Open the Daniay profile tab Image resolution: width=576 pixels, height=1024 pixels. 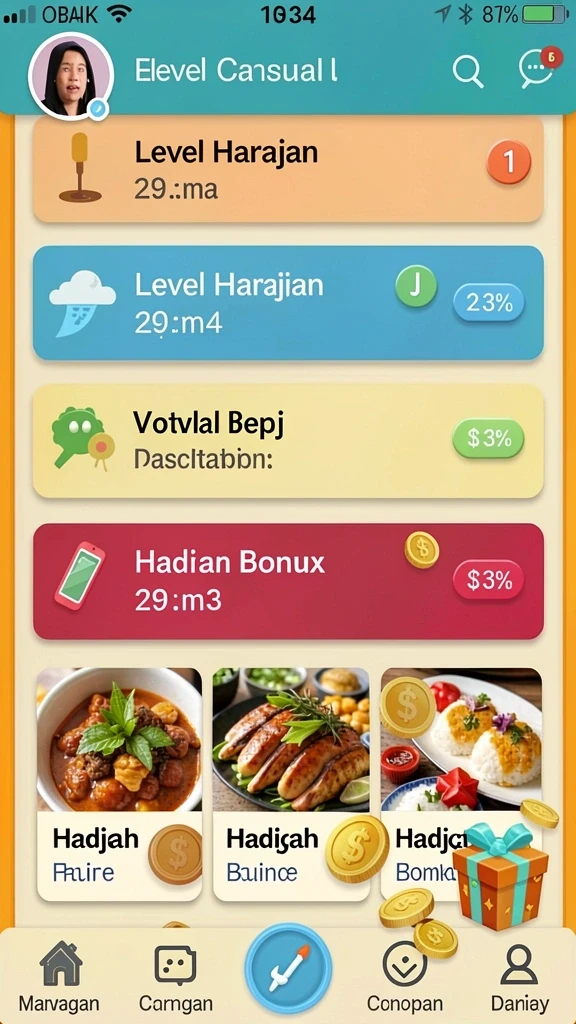[520, 976]
